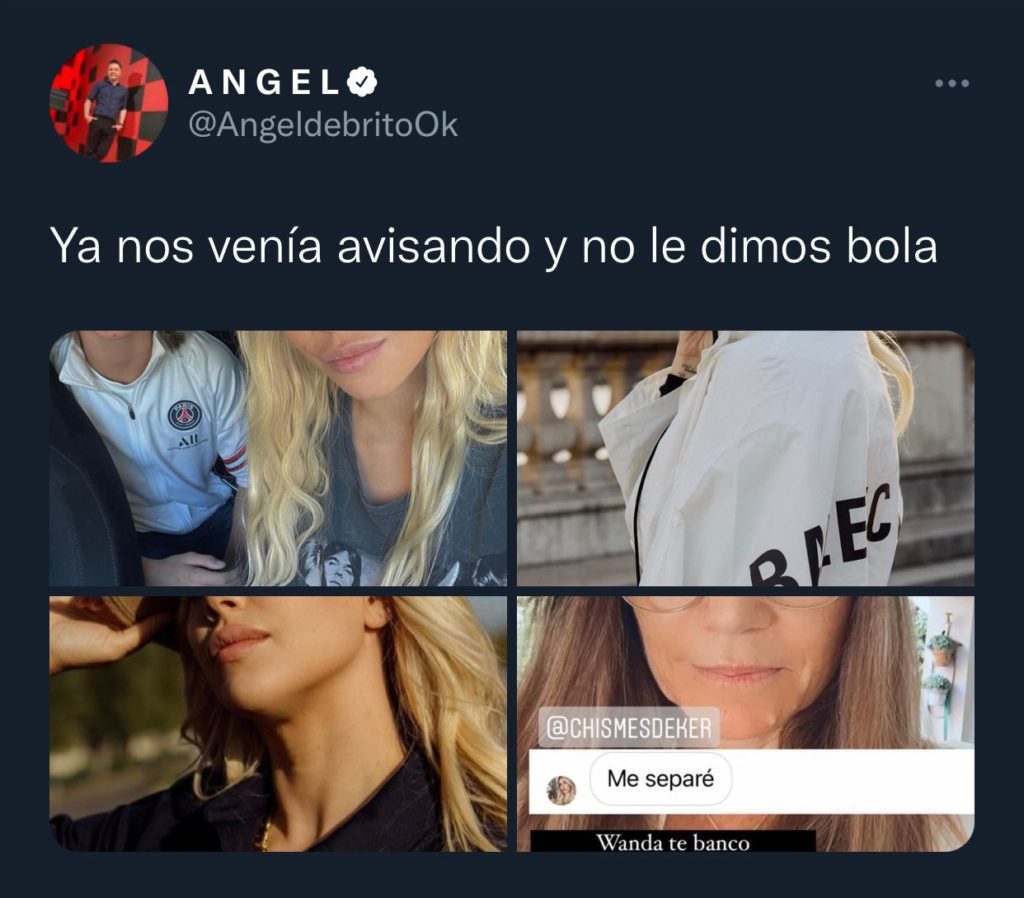Open Angel's profile picture

pyautogui.click(x=109, y=103)
